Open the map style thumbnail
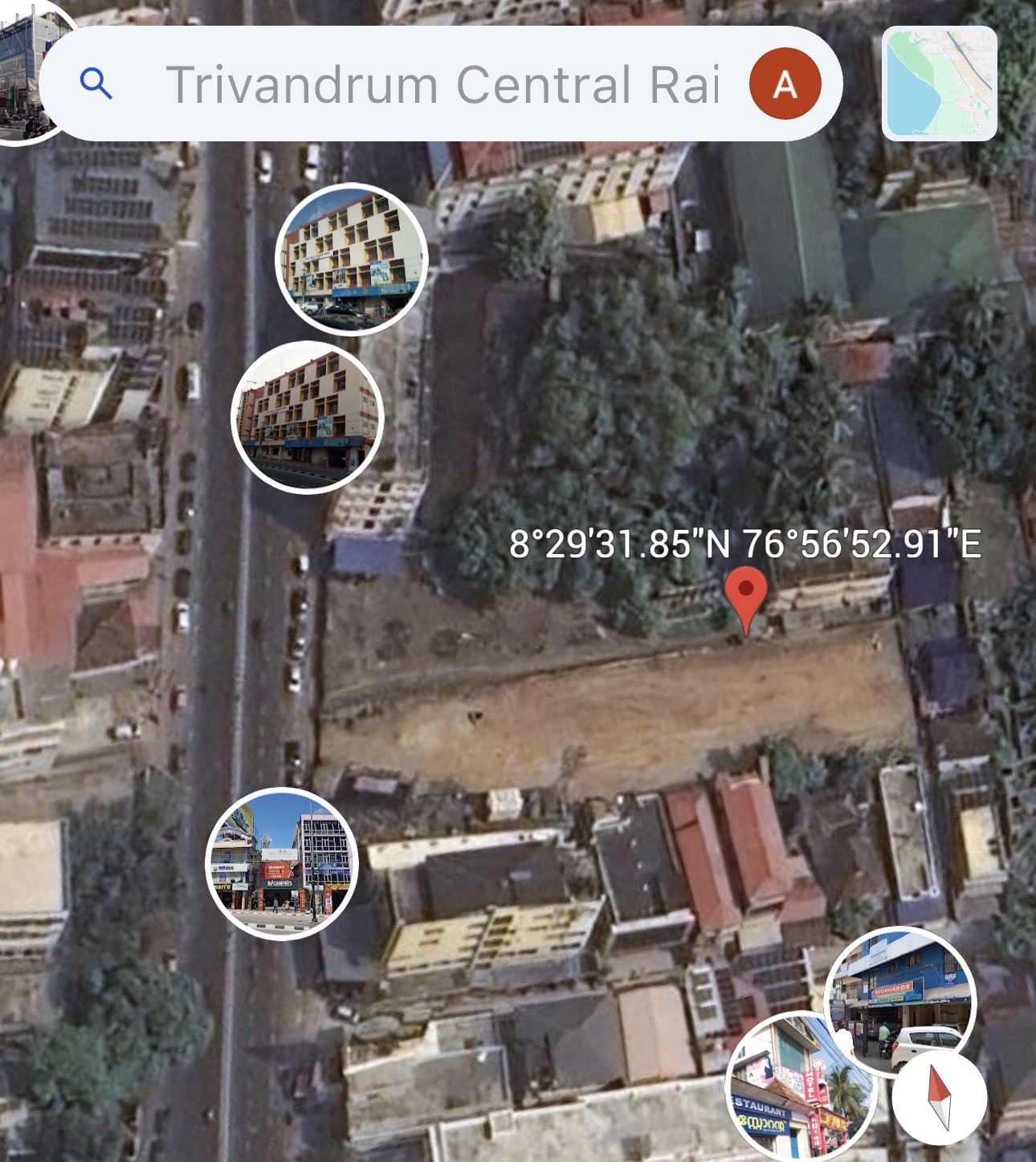This screenshot has height=1162, width=1036. (x=939, y=84)
